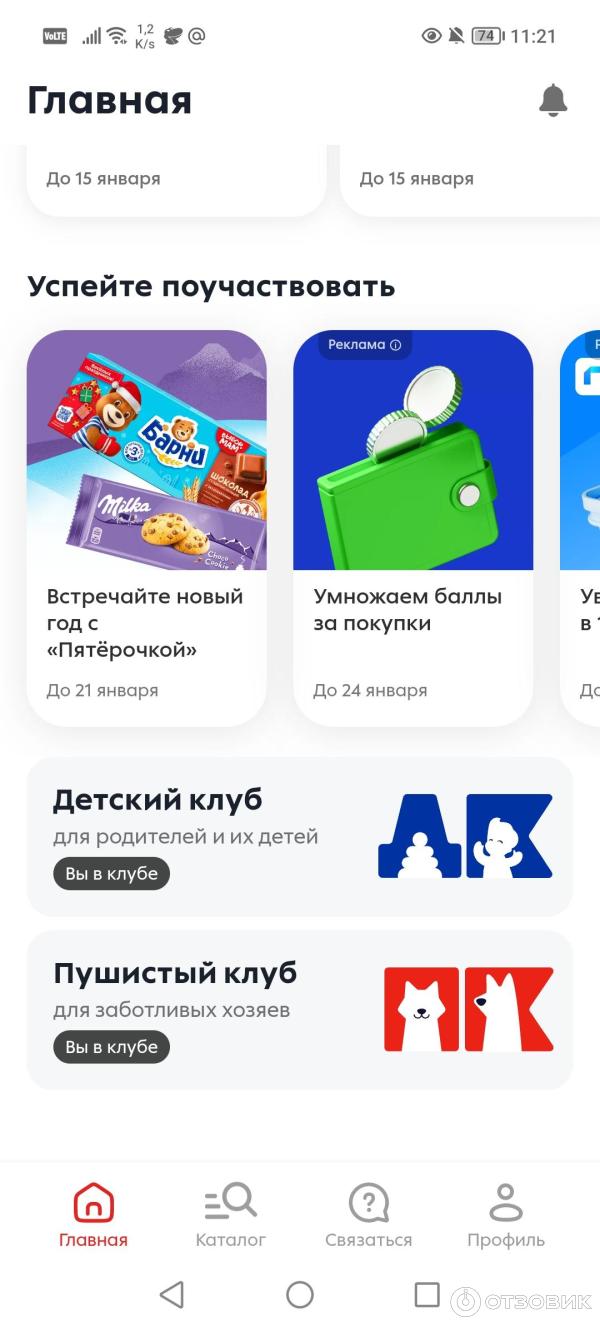Open the «Умножаем баллы за покупки» card
Viewport: 600px width, 1327px height.
pos(412,527)
